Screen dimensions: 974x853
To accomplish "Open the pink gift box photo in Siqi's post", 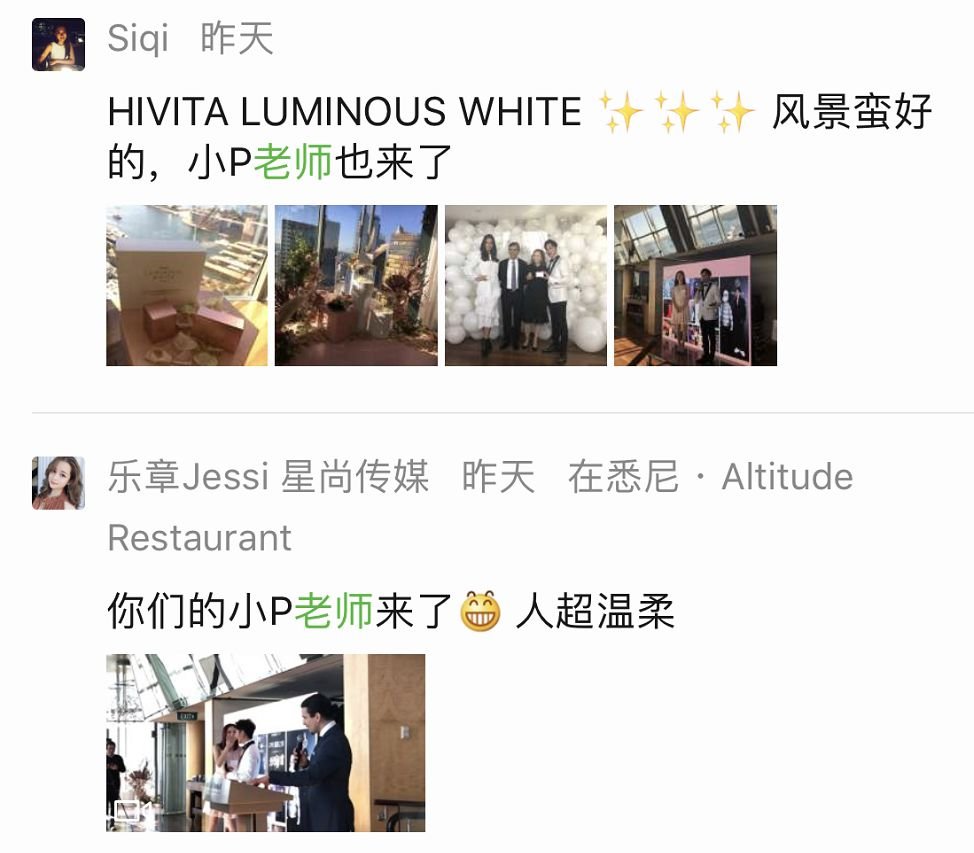I will click(x=187, y=285).
